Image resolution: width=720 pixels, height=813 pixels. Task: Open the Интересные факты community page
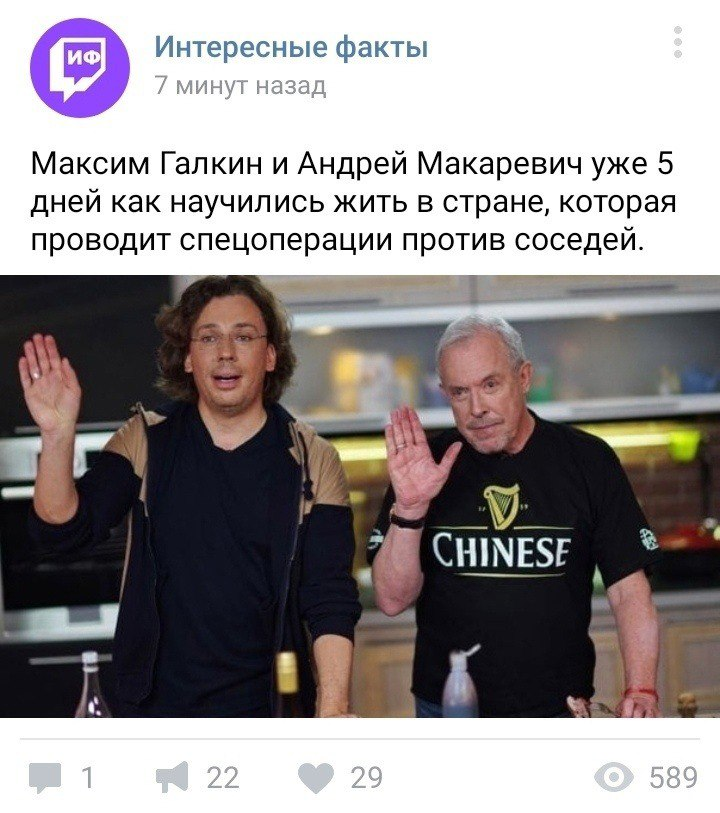point(291,46)
